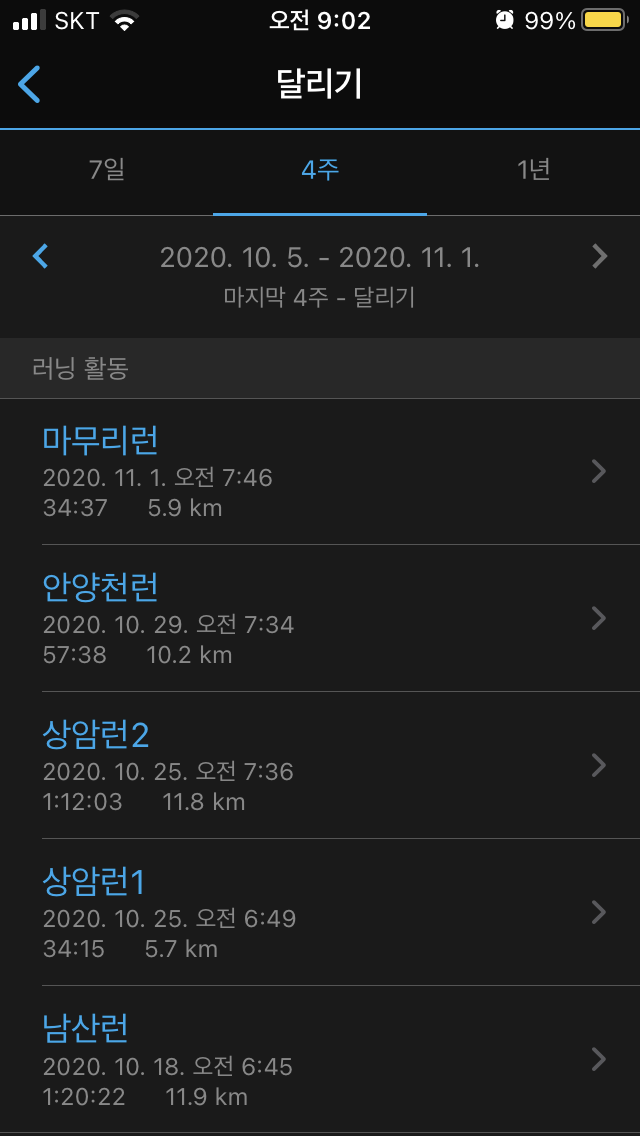This screenshot has height=1136, width=640.
Task: Open the 안양천런 activity
Action: (x=320, y=618)
